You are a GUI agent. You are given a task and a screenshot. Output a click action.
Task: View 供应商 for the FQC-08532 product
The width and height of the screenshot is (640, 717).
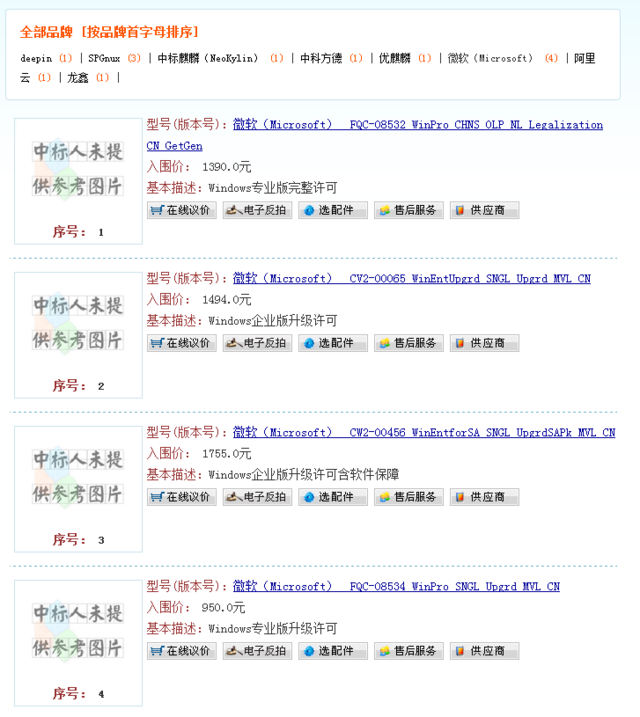(484, 211)
